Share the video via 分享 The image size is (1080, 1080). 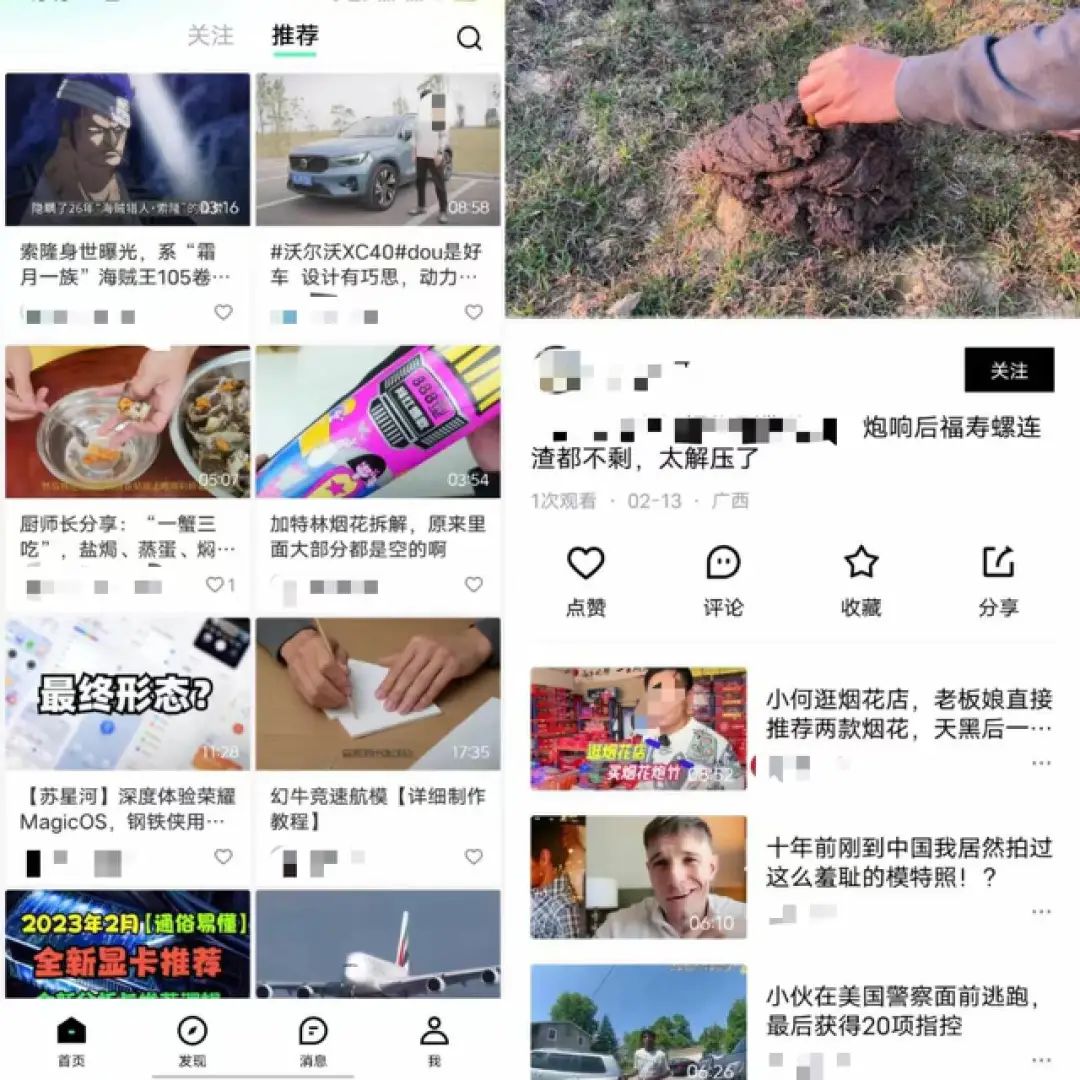click(998, 579)
